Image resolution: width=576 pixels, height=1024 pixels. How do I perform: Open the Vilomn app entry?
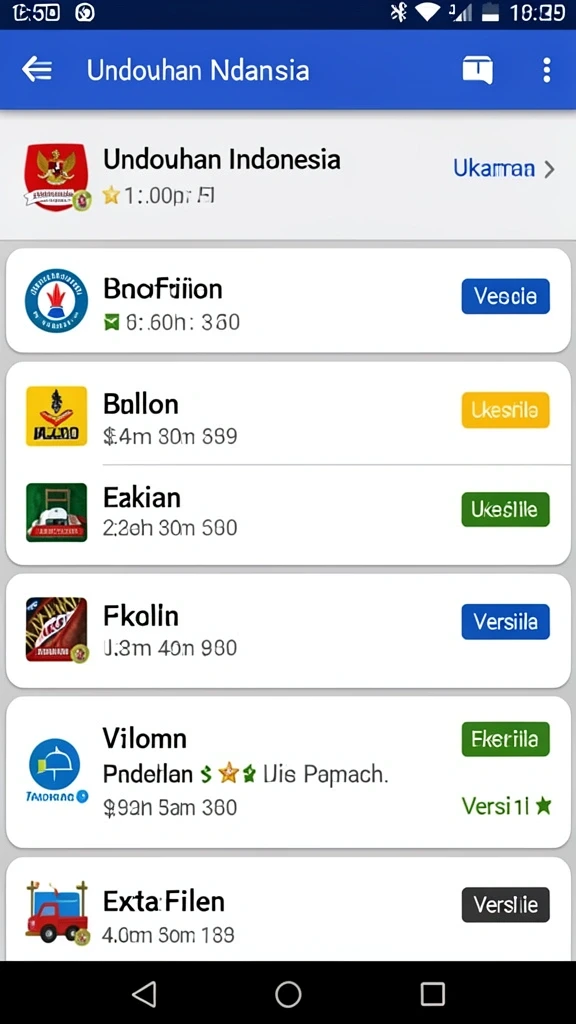click(x=288, y=772)
